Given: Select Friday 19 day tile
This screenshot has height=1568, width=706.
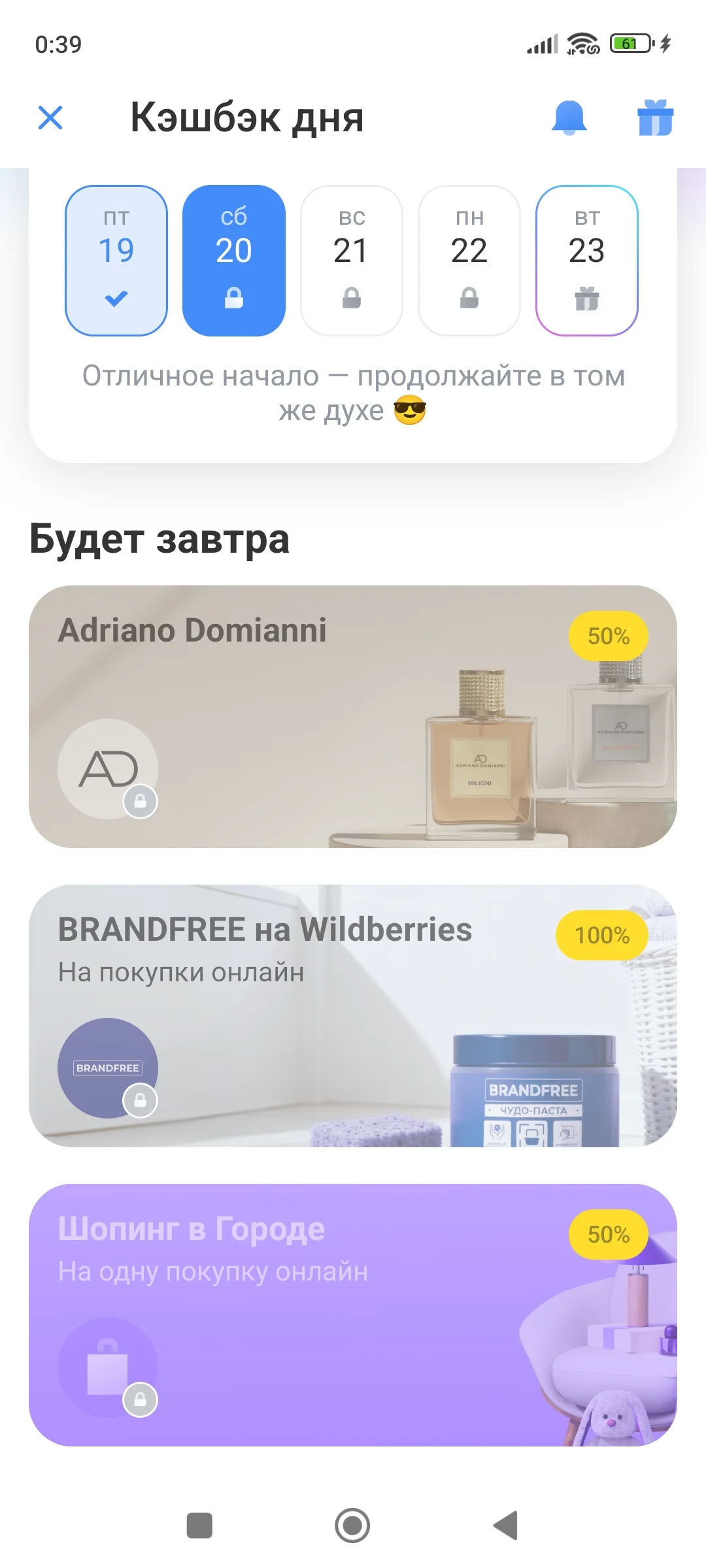Looking at the screenshot, I should coord(116,261).
